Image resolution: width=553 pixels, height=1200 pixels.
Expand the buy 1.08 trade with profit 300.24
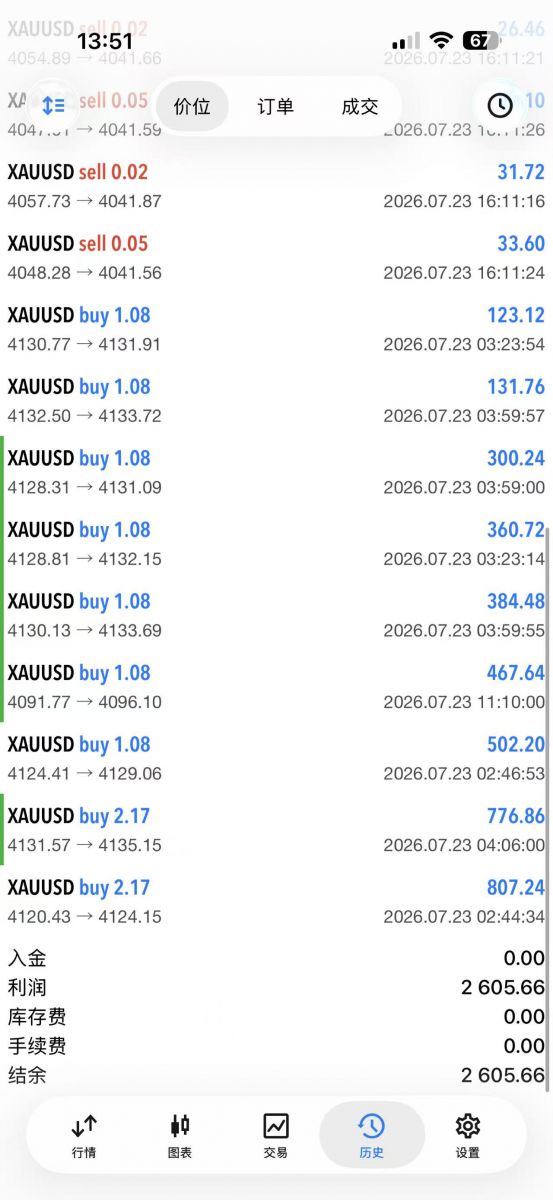(276, 472)
